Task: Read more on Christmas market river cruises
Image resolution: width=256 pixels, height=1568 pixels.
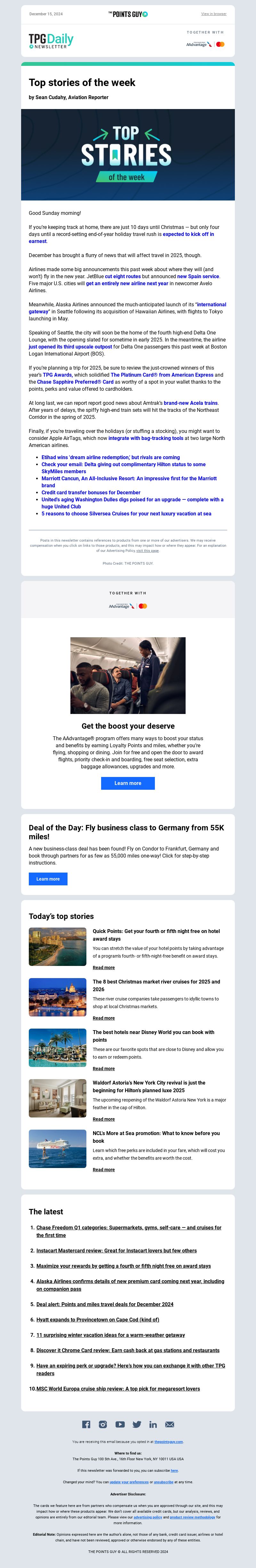Action: tap(104, 1018)
